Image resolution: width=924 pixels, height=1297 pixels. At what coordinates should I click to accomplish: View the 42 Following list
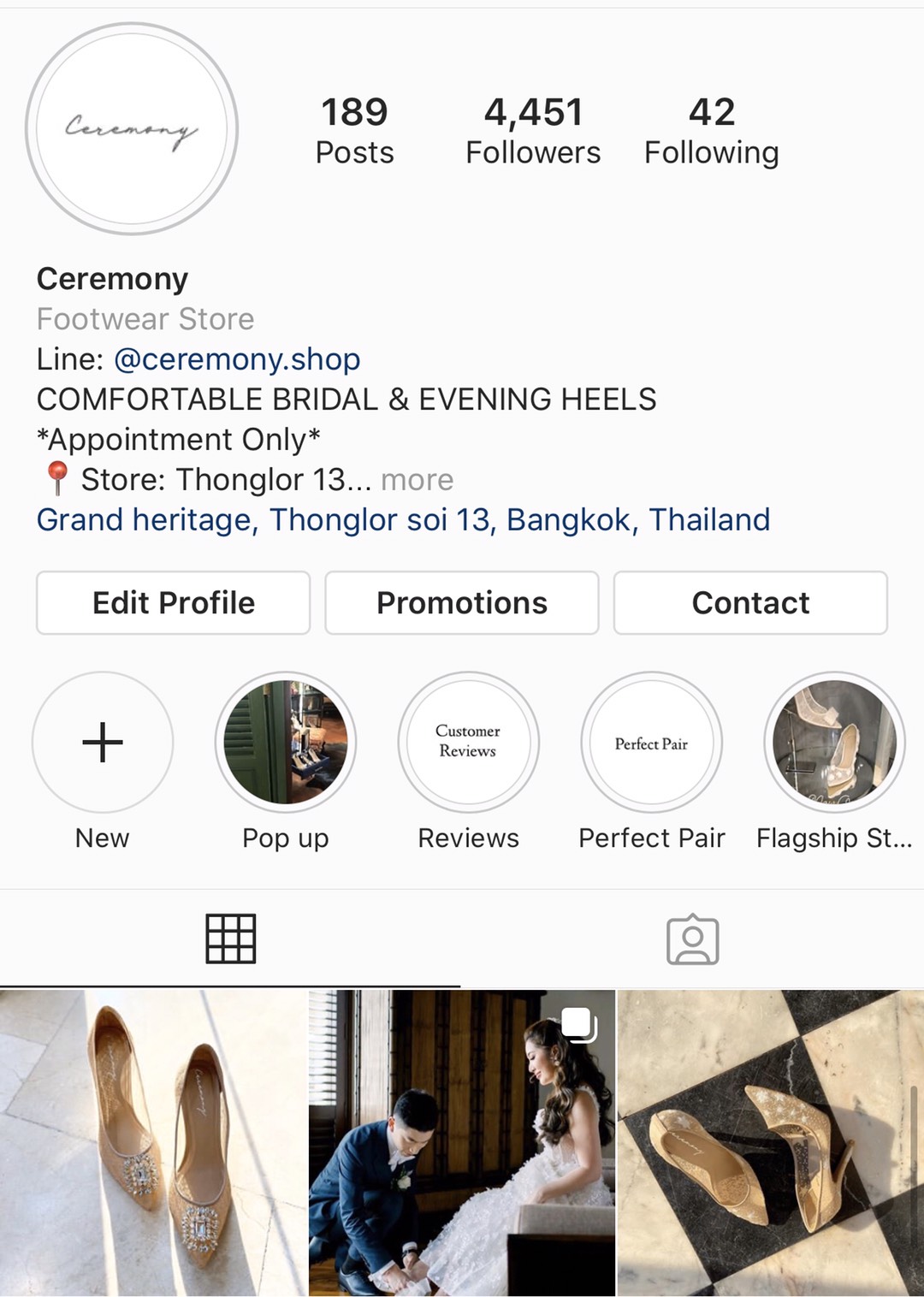click(x=711, y=130)
